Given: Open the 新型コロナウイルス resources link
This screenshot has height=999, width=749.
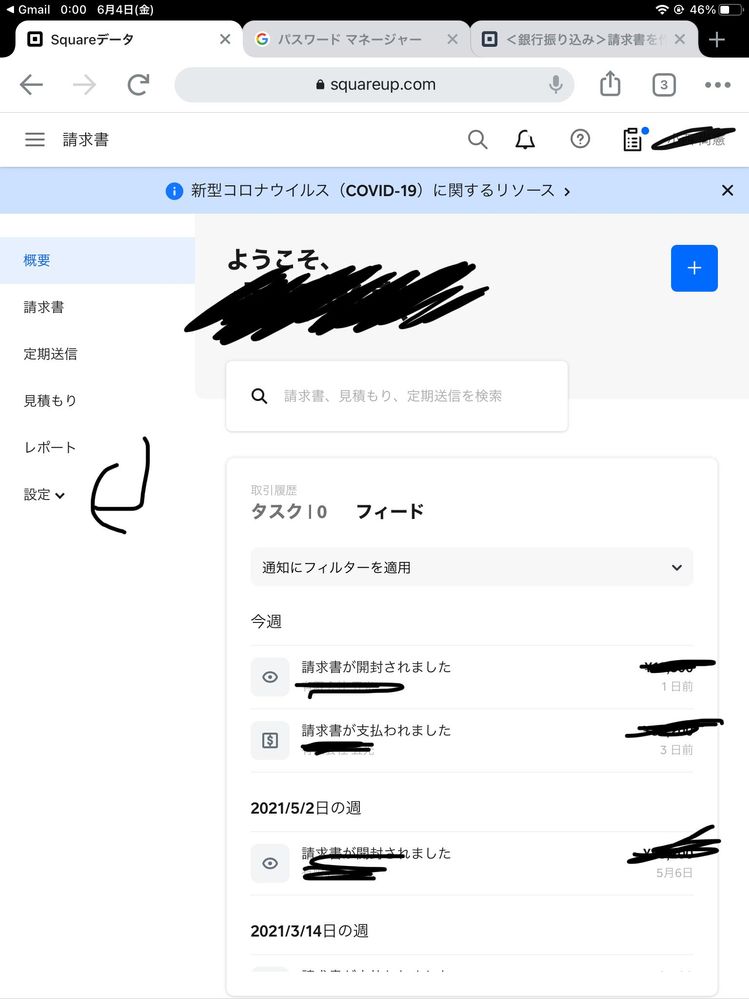Looking at the screenshot, I should pos(370,190).
